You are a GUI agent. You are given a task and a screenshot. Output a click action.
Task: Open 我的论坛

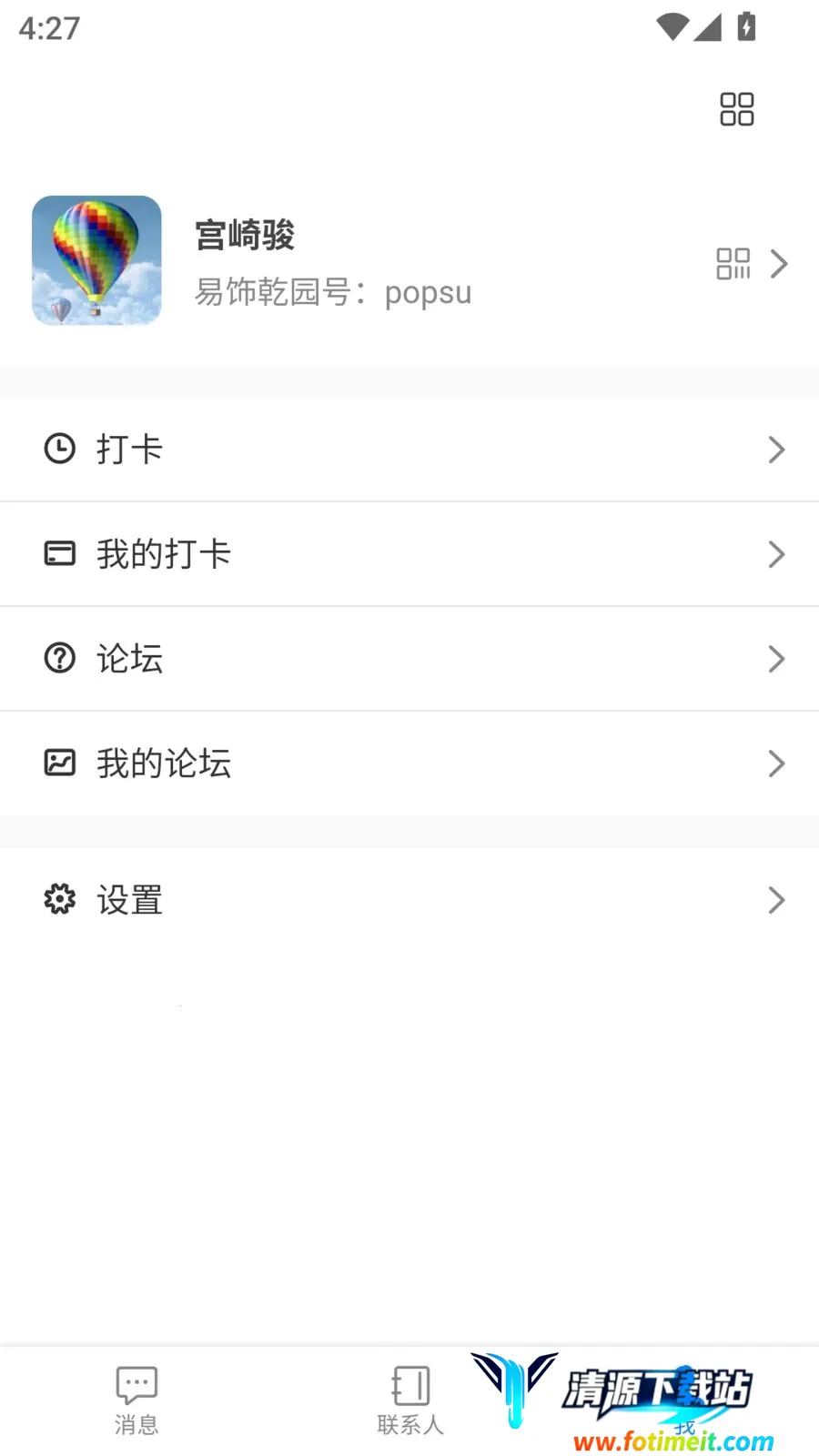pyautogui.click(x=409, y=763)
